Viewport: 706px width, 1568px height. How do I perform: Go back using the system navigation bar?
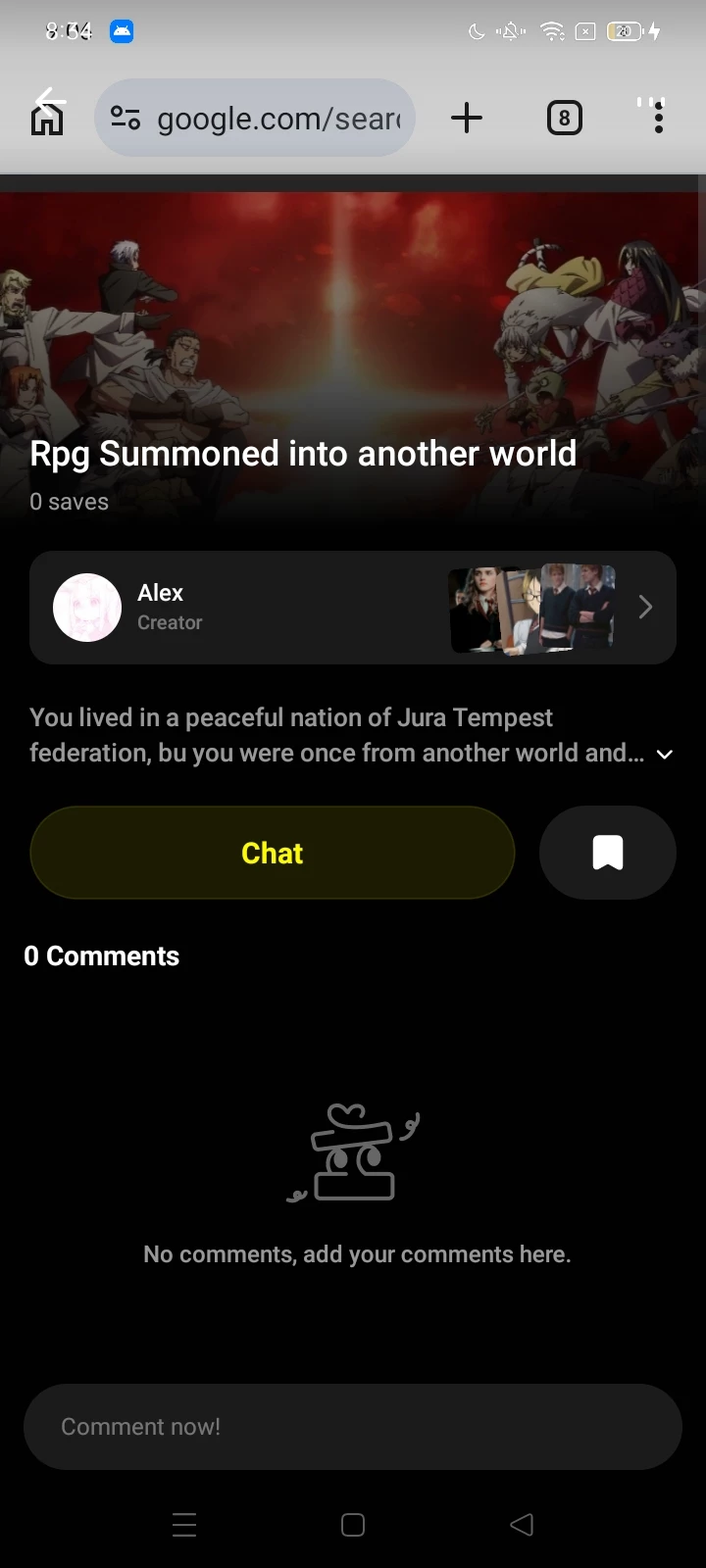click(x=522, y=1525)
